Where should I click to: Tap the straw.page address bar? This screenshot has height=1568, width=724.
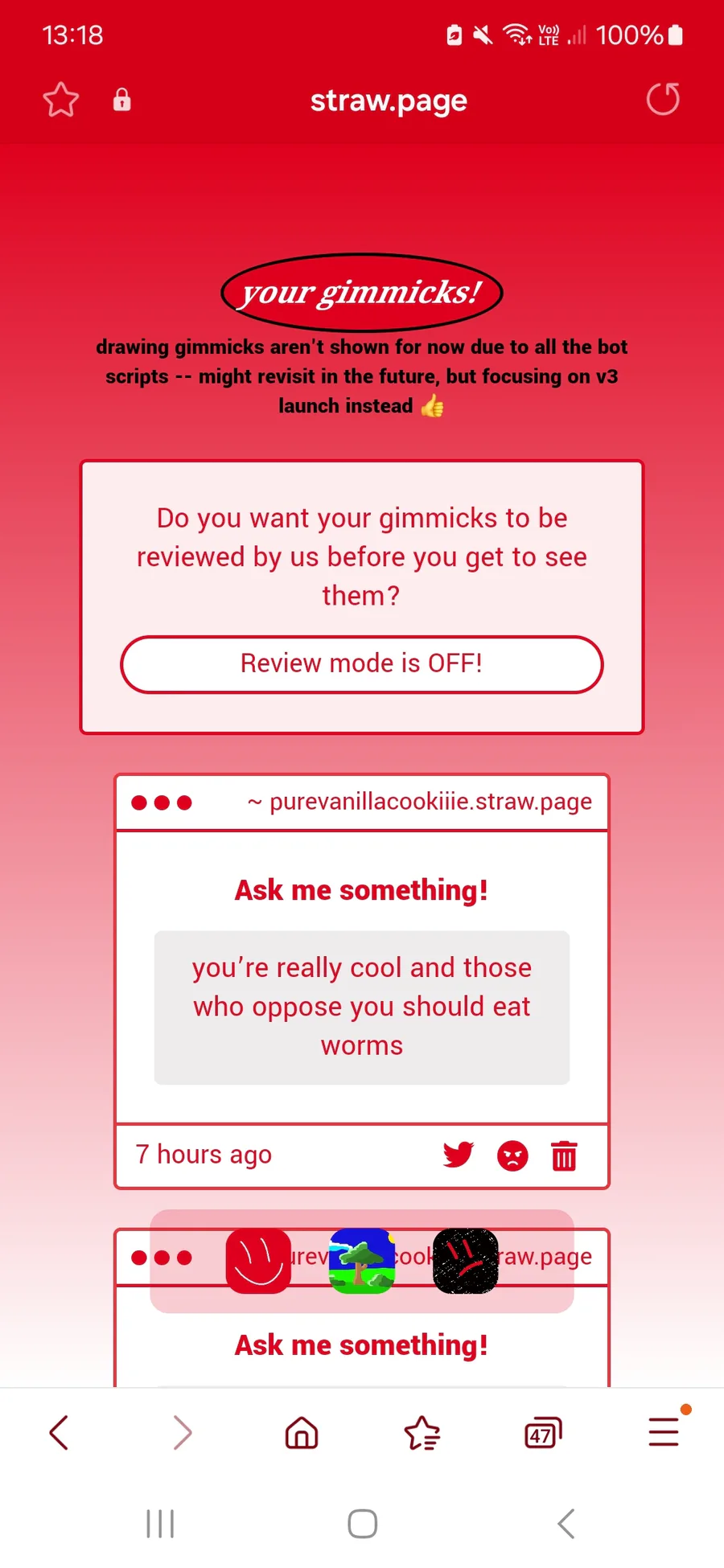pyautogui.click(x=389, y=101)
